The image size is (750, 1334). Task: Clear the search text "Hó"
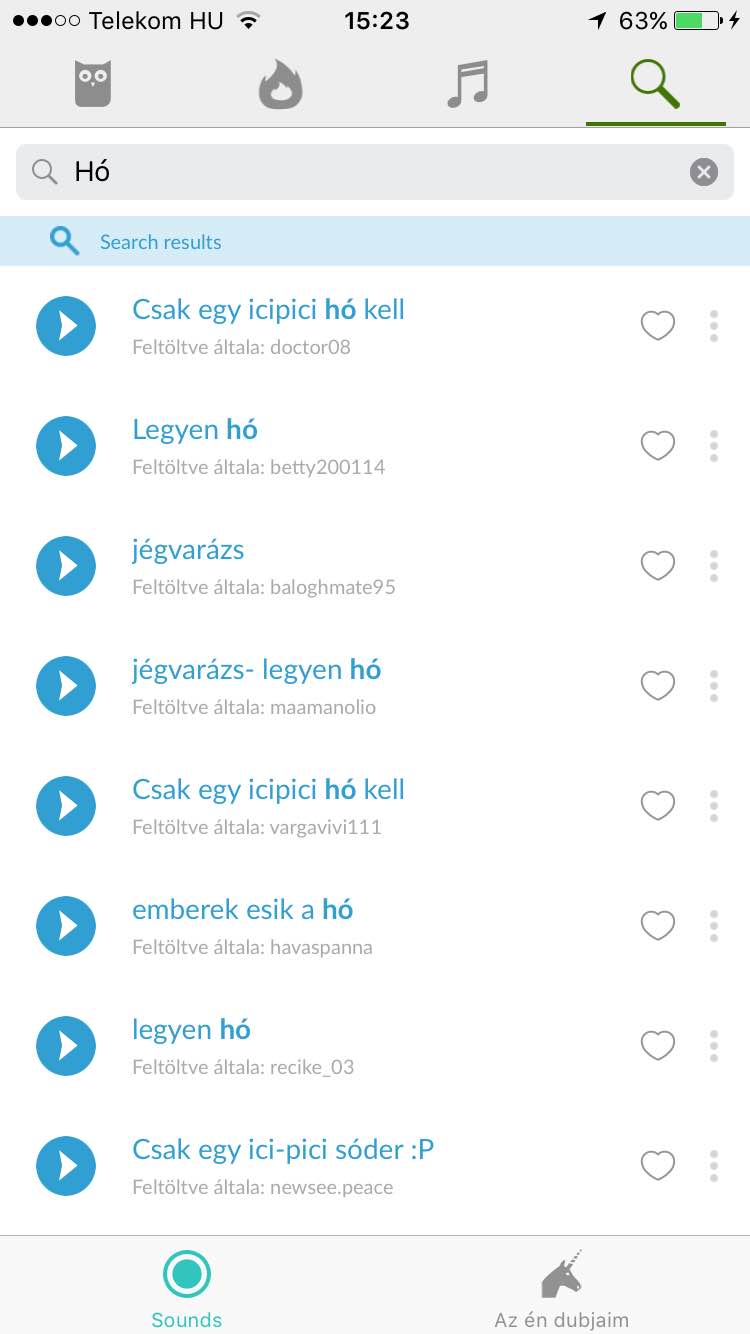[704, 172]
